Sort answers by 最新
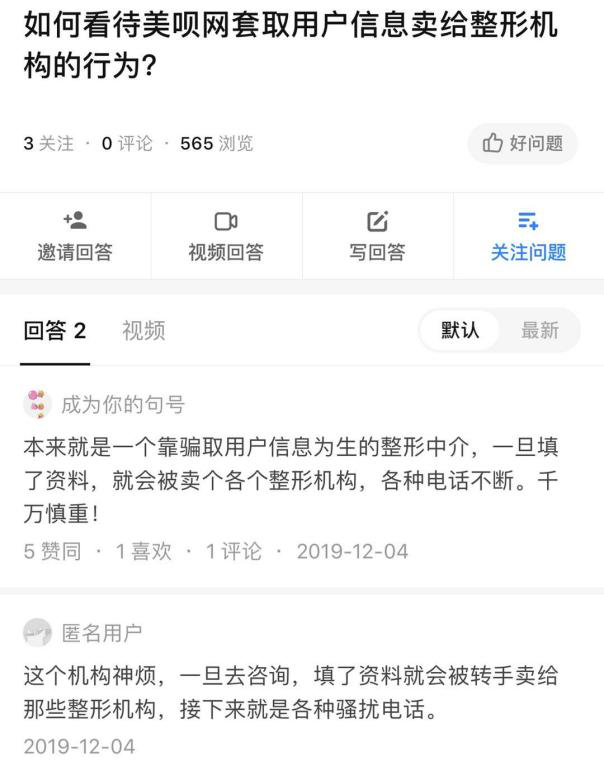The height and width of the screenshot is (761, 604). tap(539, 331)
